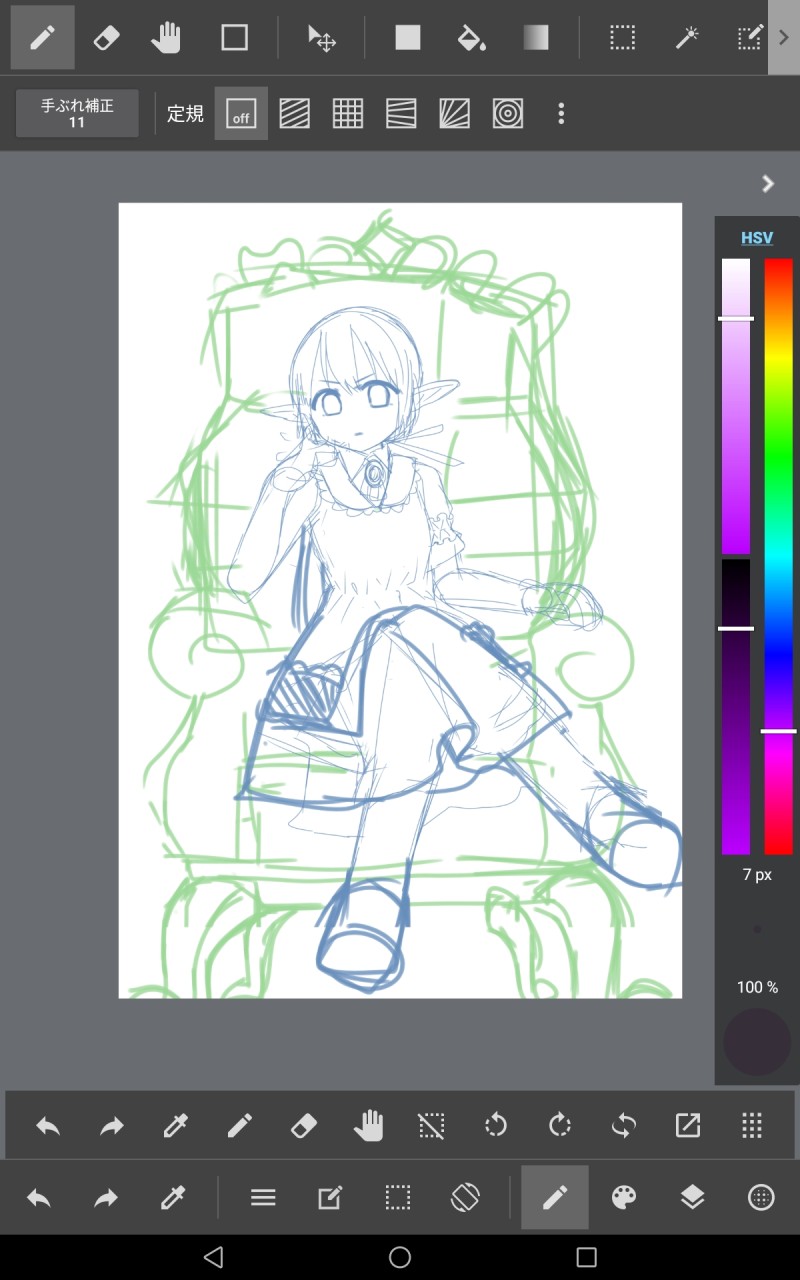
Task: Deselect selection in shortcut bar
Action: 431,1126
